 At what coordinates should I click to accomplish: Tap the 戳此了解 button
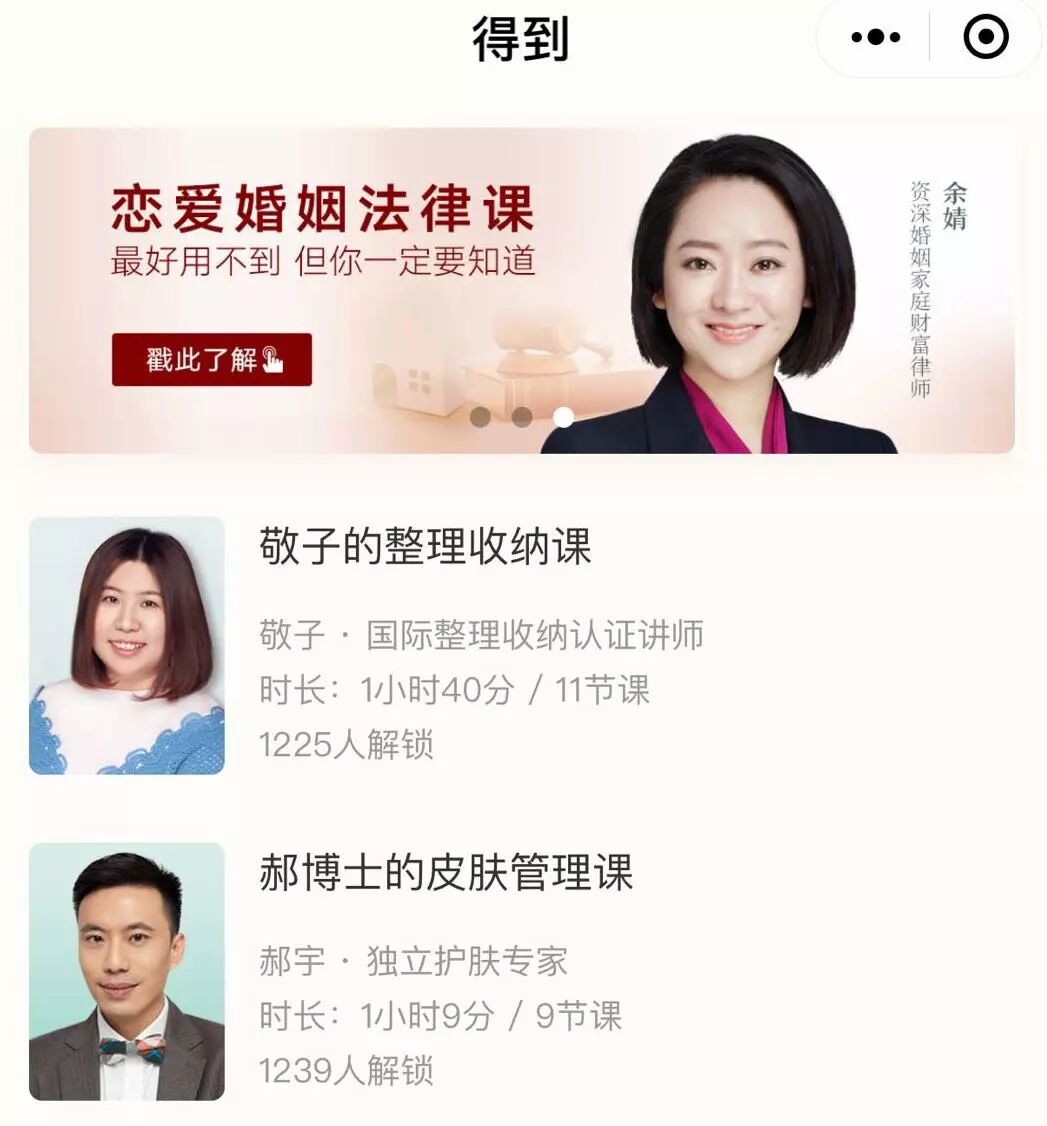[212, 360]
